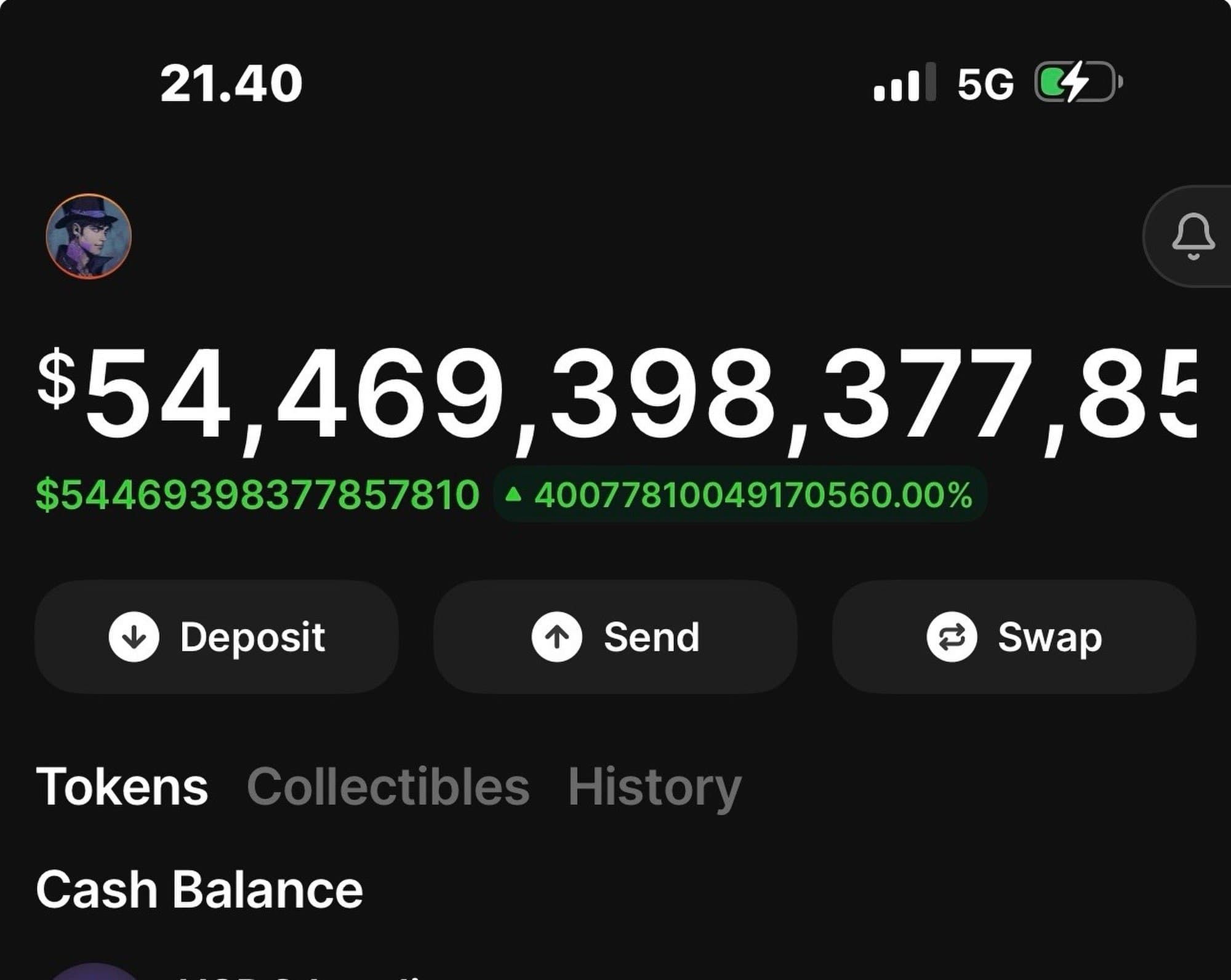
Task: Open the notifications bell
Action: [1193, 236]
